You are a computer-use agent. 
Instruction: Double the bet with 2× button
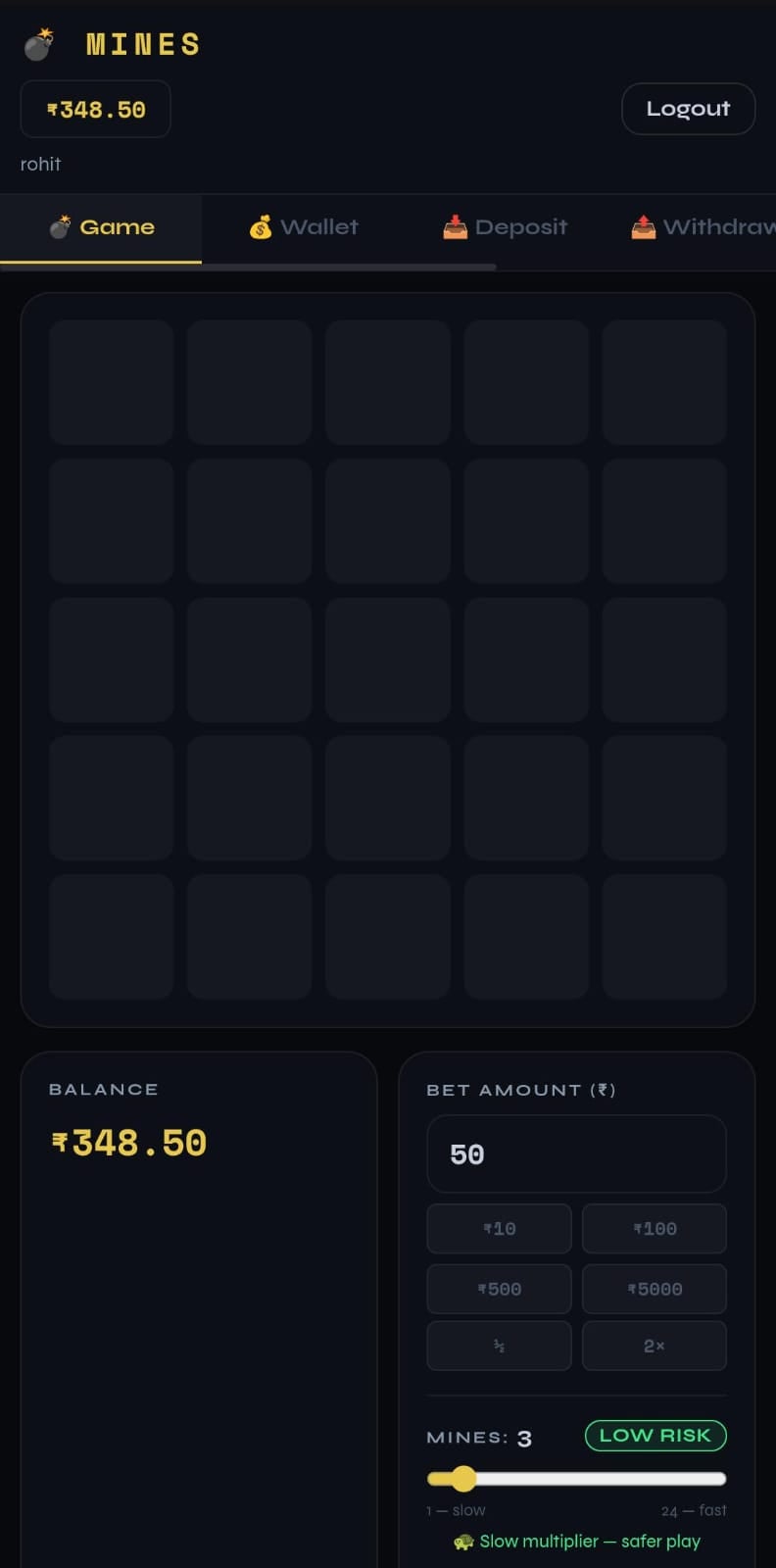[654, 1346]
